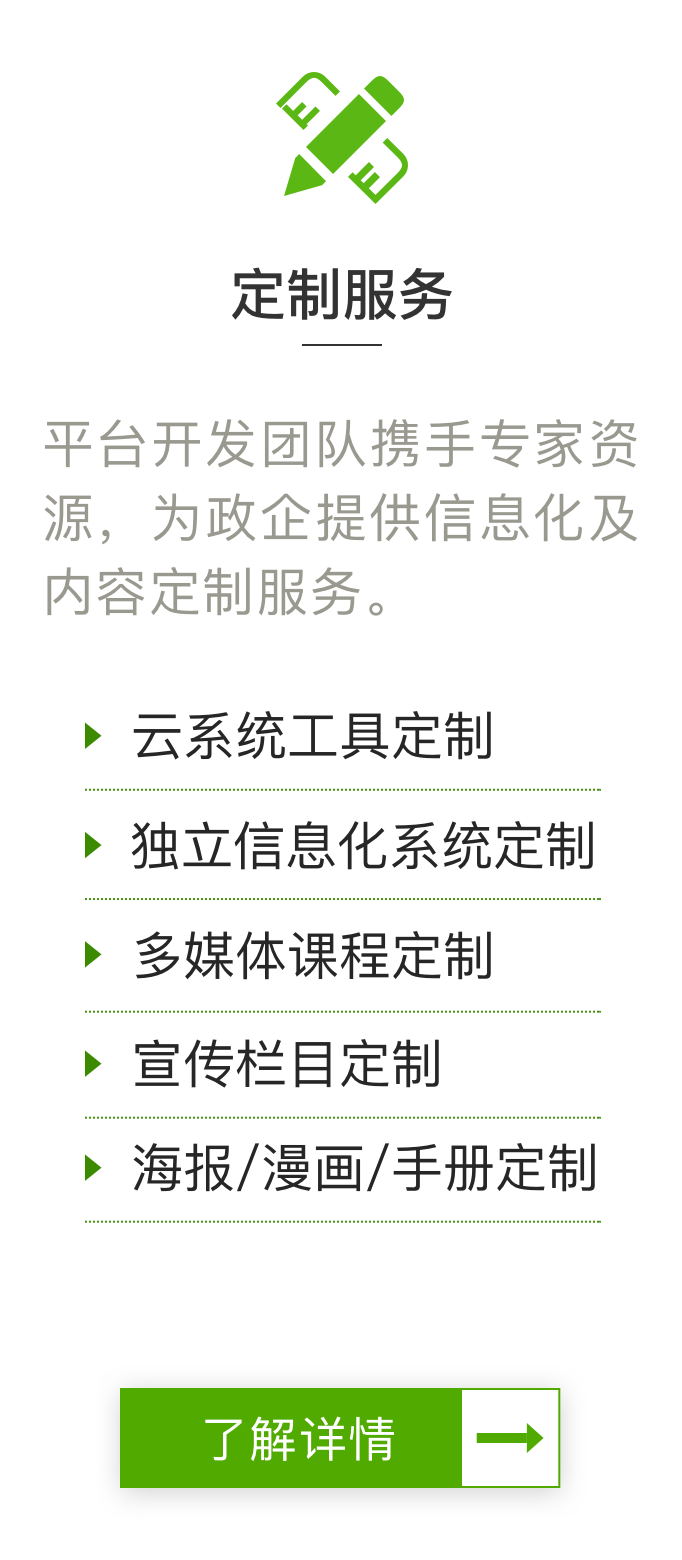Open the 了解详情 details button
Image resolution: width=682 pixels, height=1560 pixels.
point(340,1438)
